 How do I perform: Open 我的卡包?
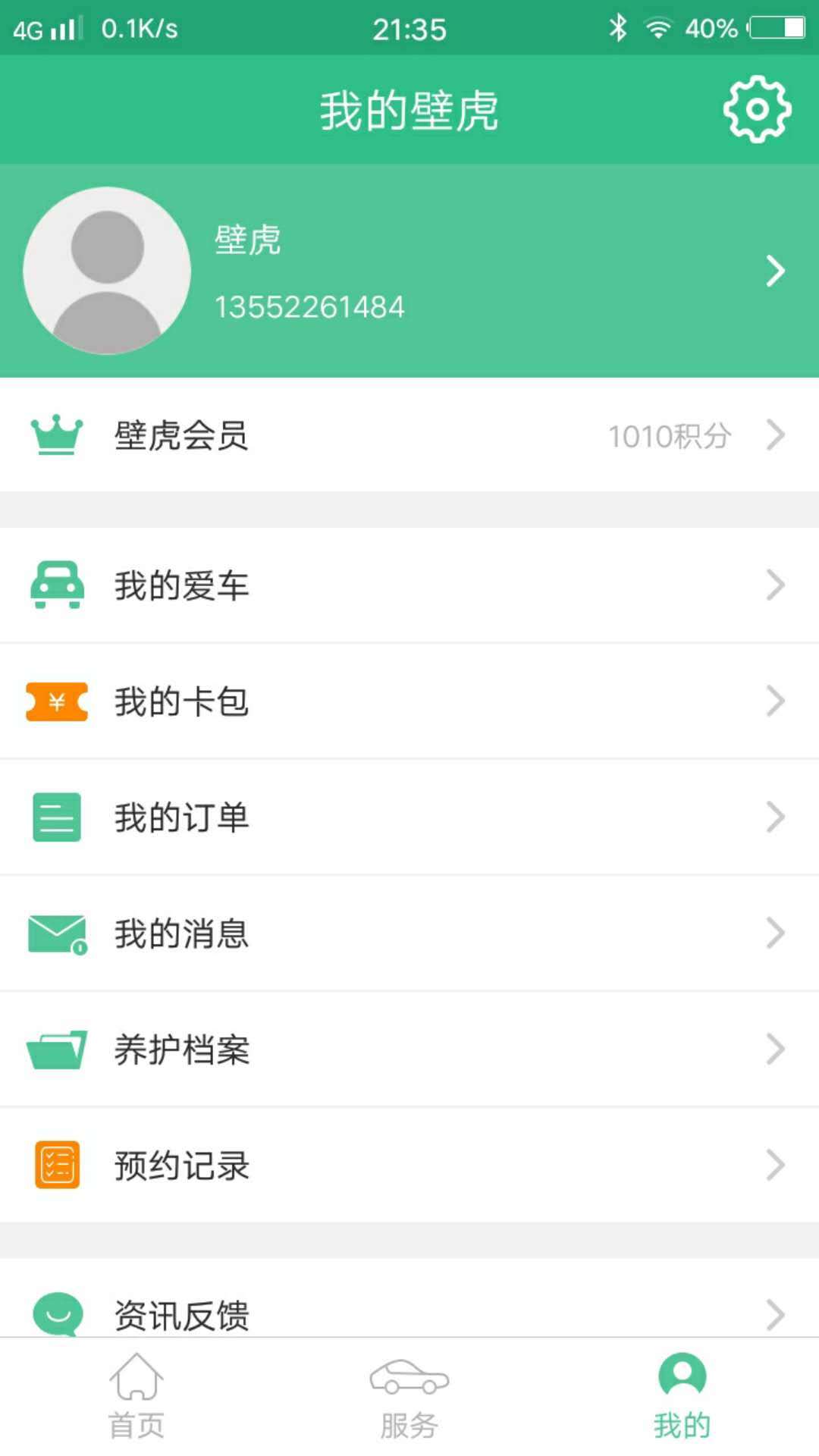click(409, 701)
